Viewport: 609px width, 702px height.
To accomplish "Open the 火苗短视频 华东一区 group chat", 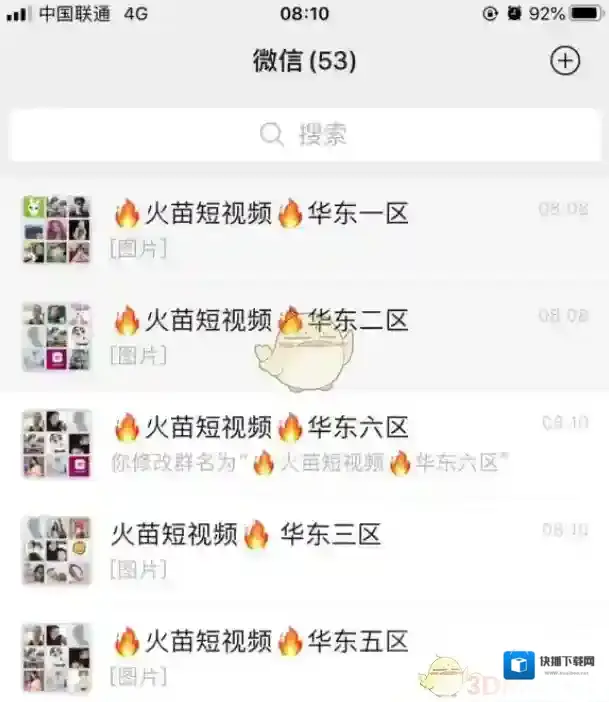I will click(300, 229).
